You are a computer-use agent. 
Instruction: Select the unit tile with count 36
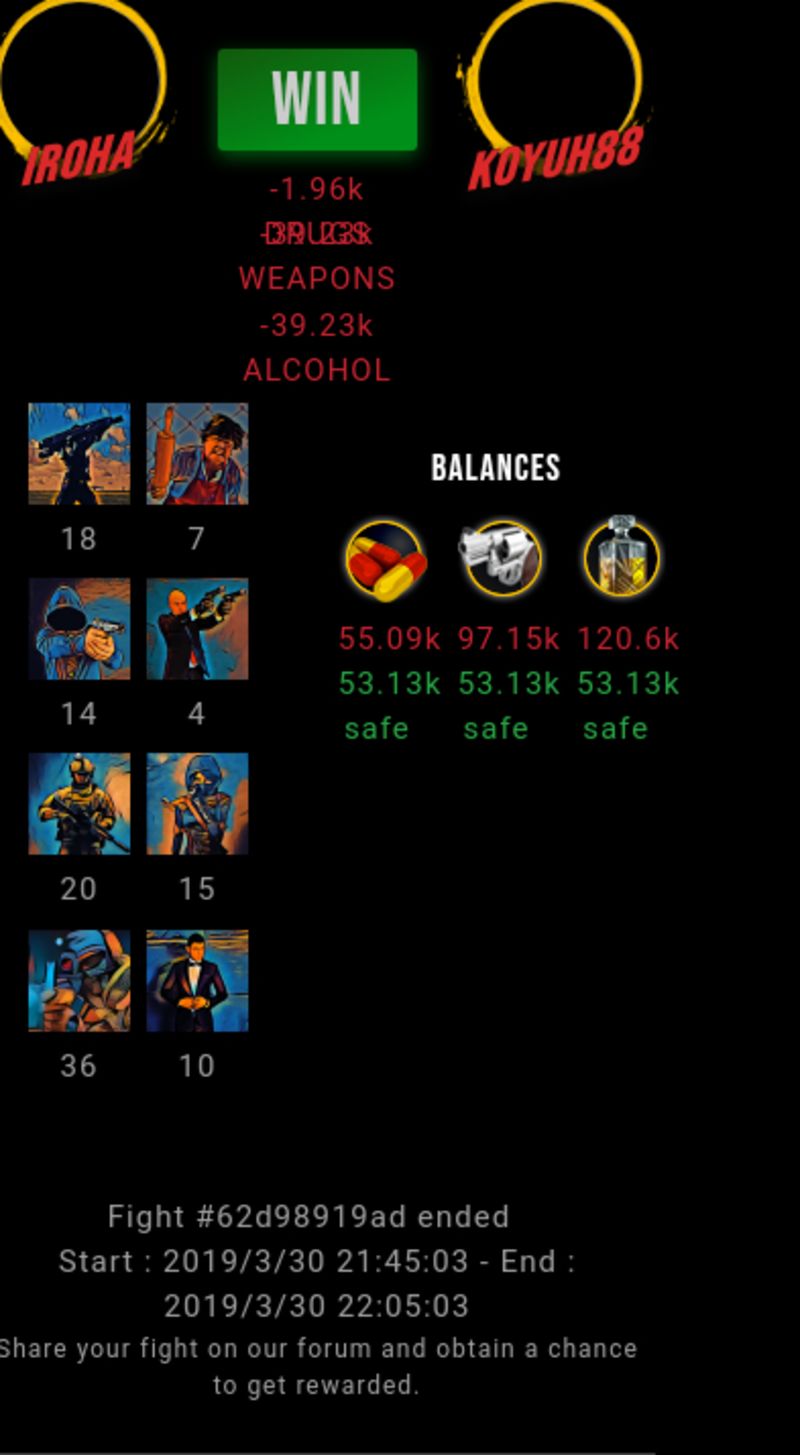(x=79, y=980)
